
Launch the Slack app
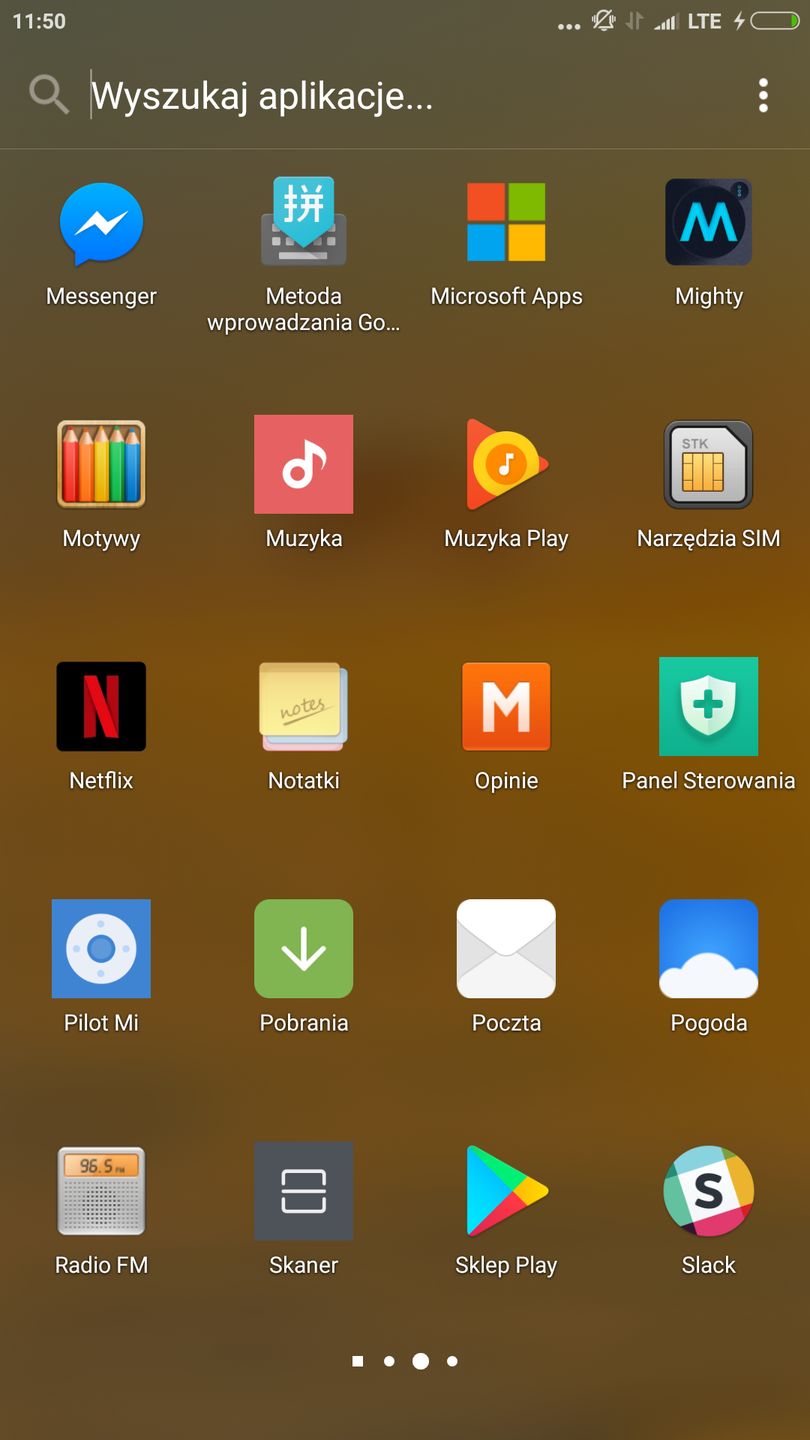pos(708,1190)
